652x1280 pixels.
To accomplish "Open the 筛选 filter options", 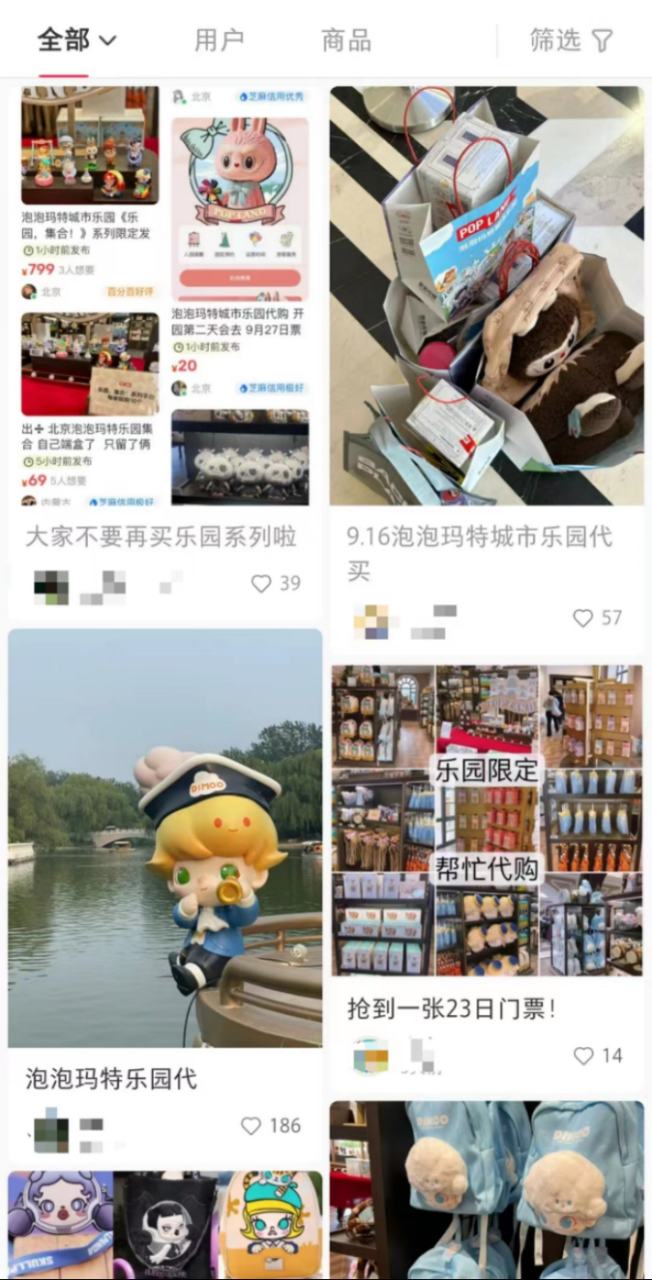I will (x=572, y=40).
